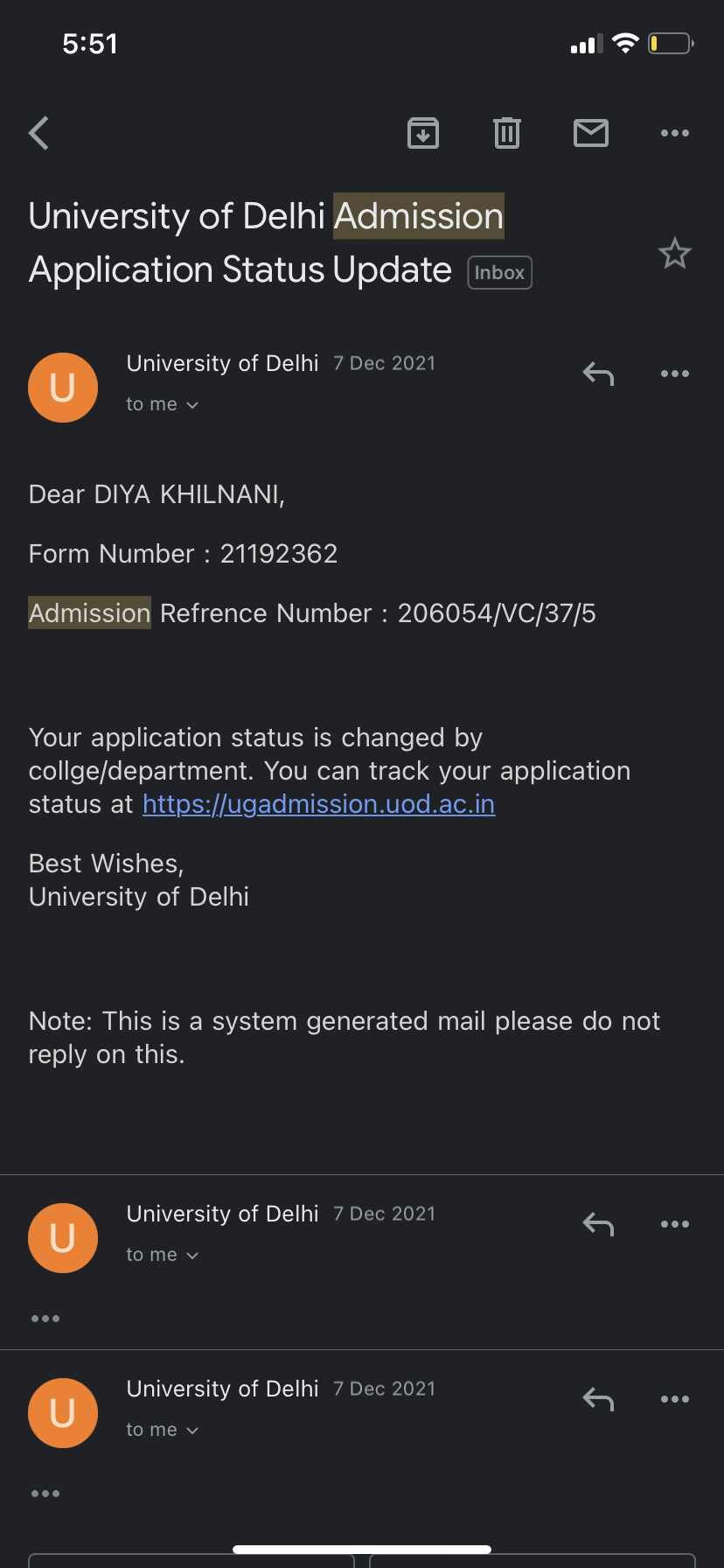Go back to the inbox list

[x=38, y=133]
